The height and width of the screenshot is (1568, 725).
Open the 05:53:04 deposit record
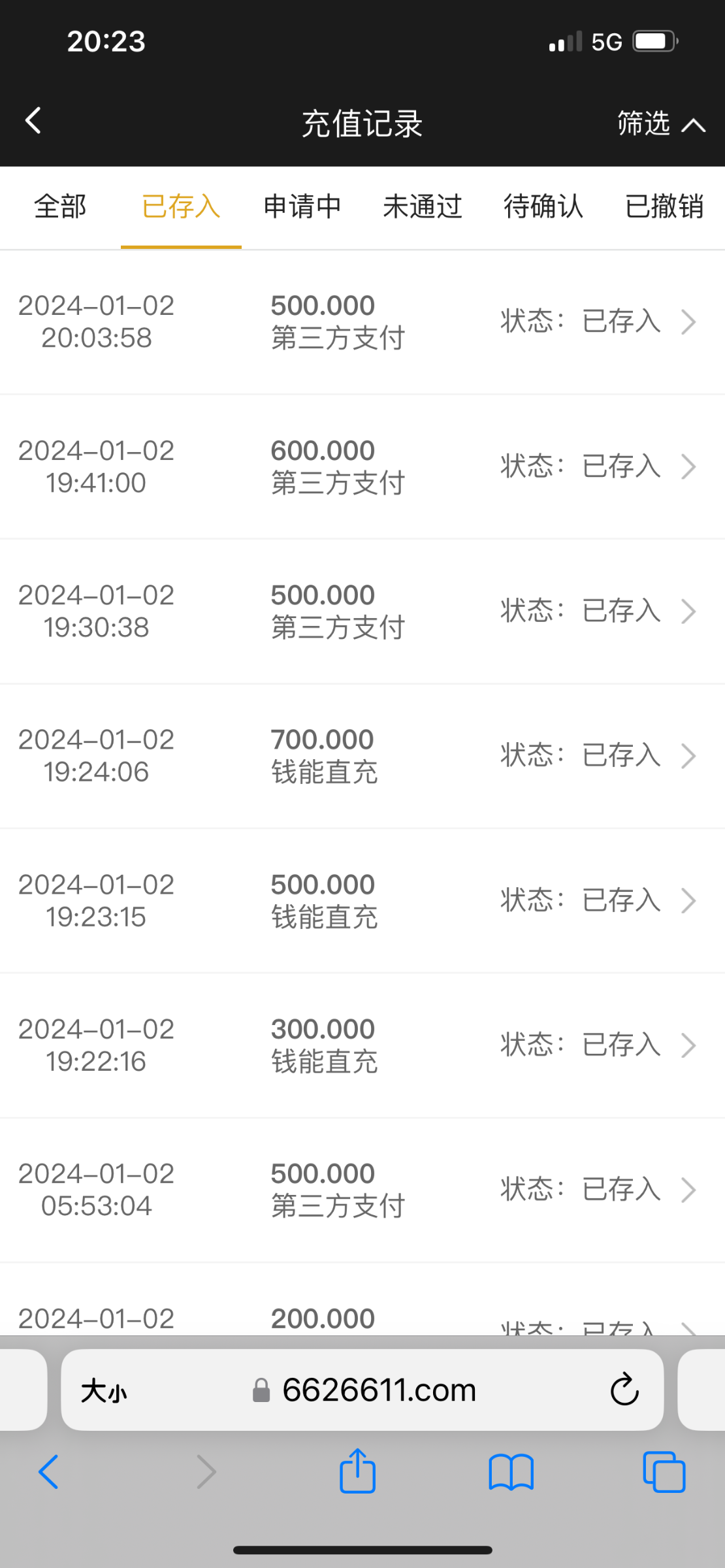[362, 1190]
